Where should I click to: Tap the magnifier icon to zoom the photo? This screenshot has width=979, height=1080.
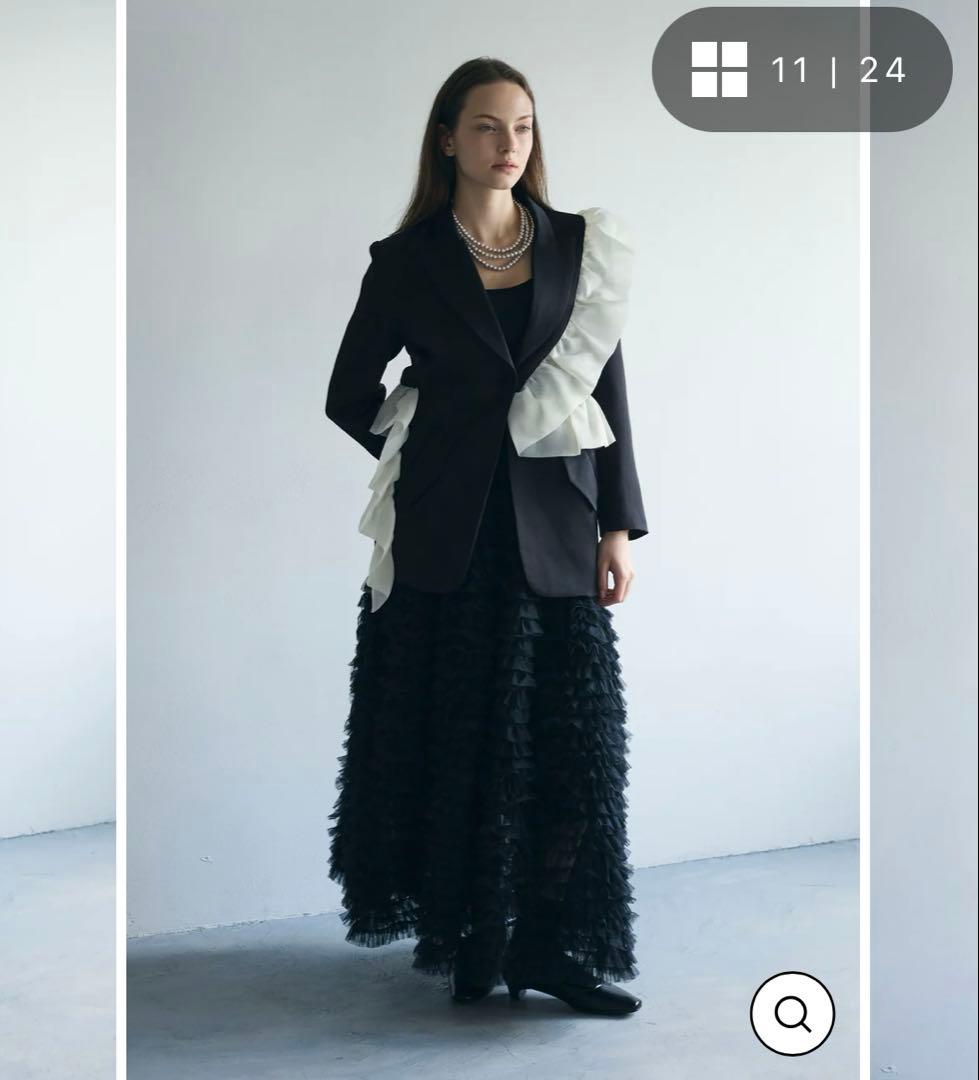(x=792, y=1013)
